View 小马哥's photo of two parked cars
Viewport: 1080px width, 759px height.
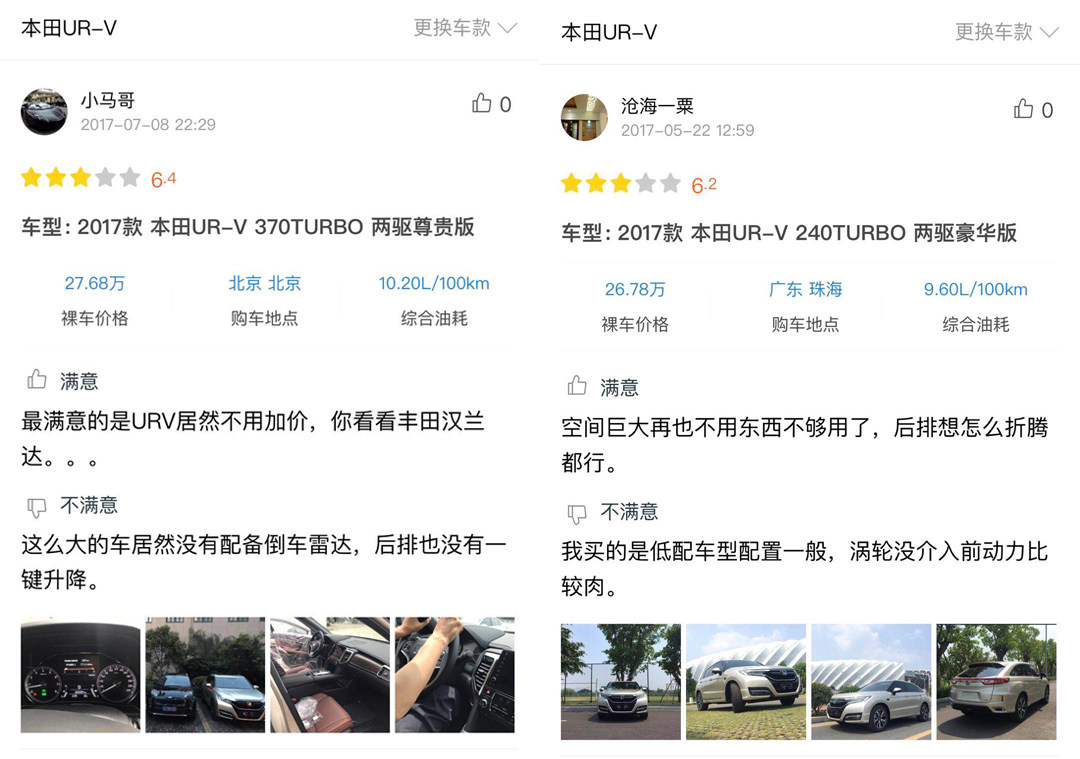click(205, 675)
